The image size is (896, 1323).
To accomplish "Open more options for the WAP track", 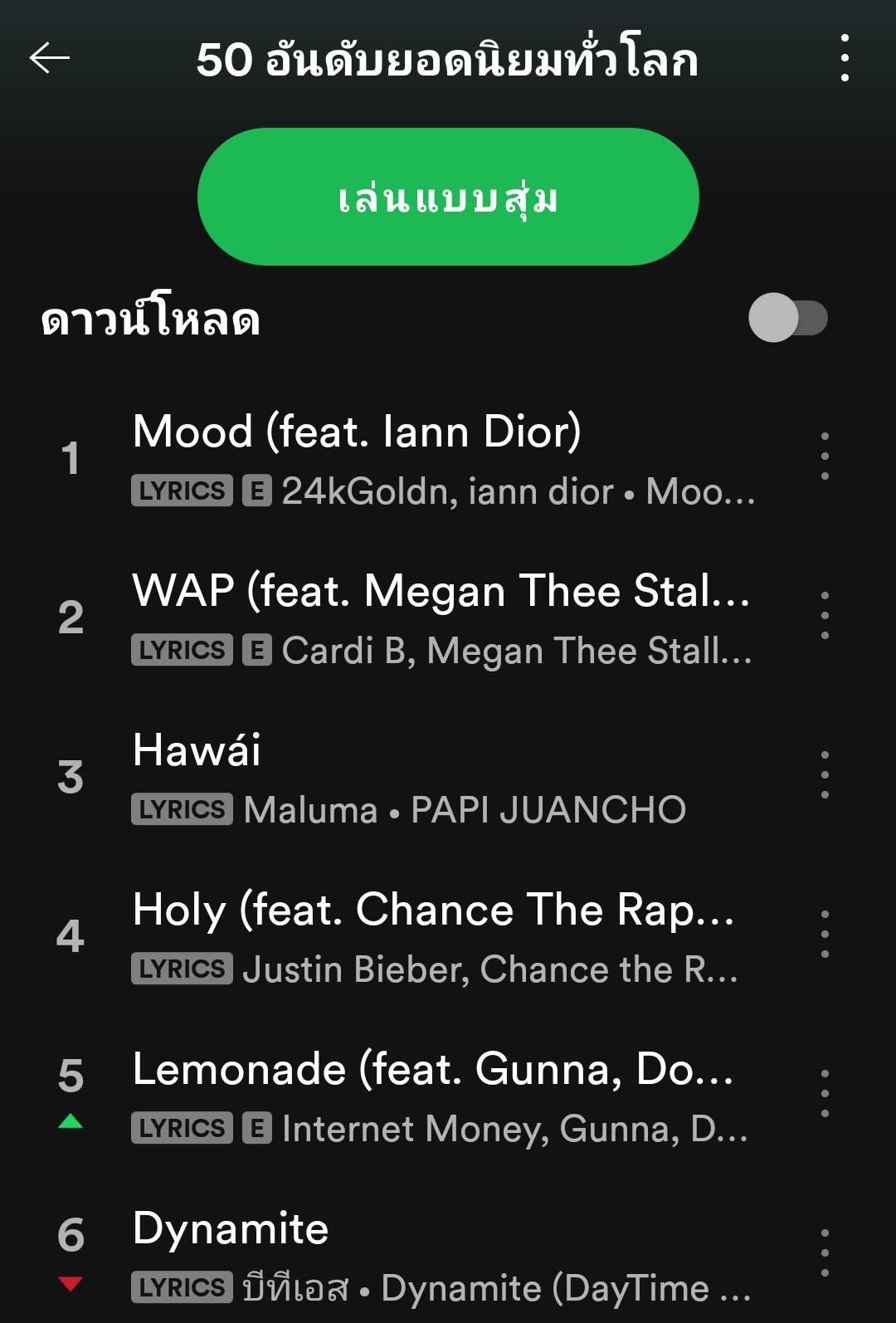I will pos(825,615).
